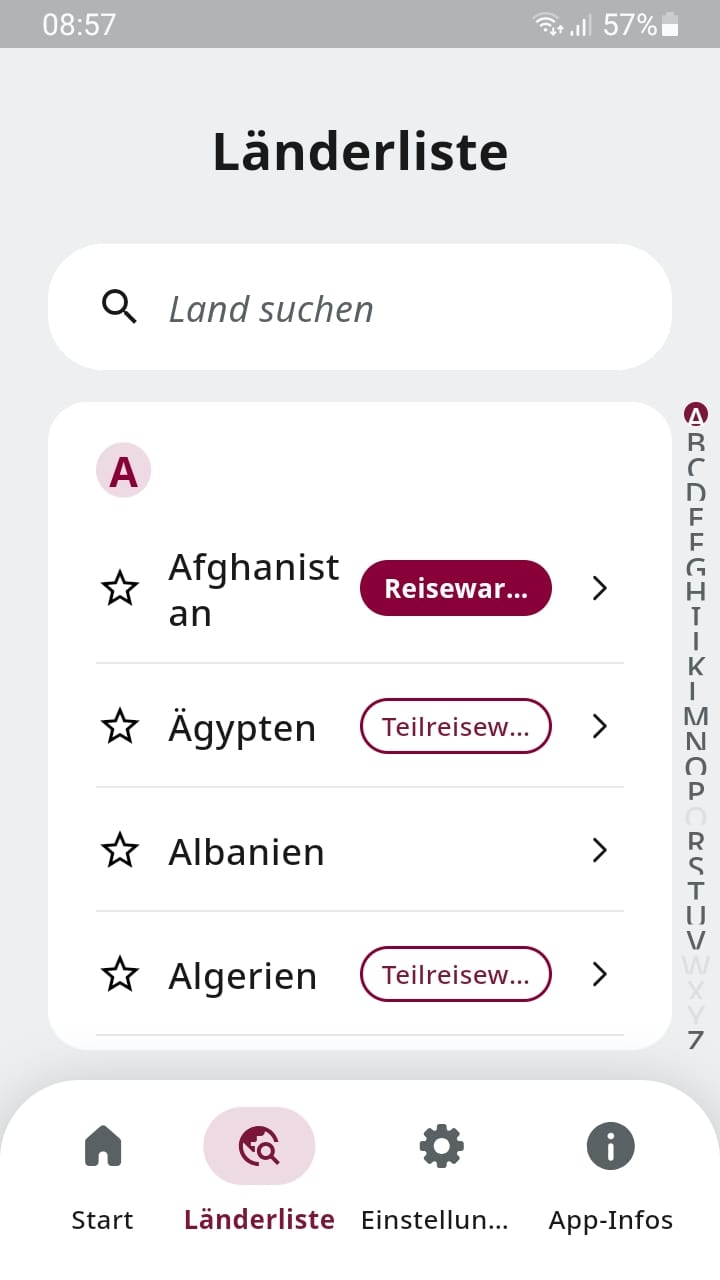Select the Länderliste tab

click(x=259, y=1172)
